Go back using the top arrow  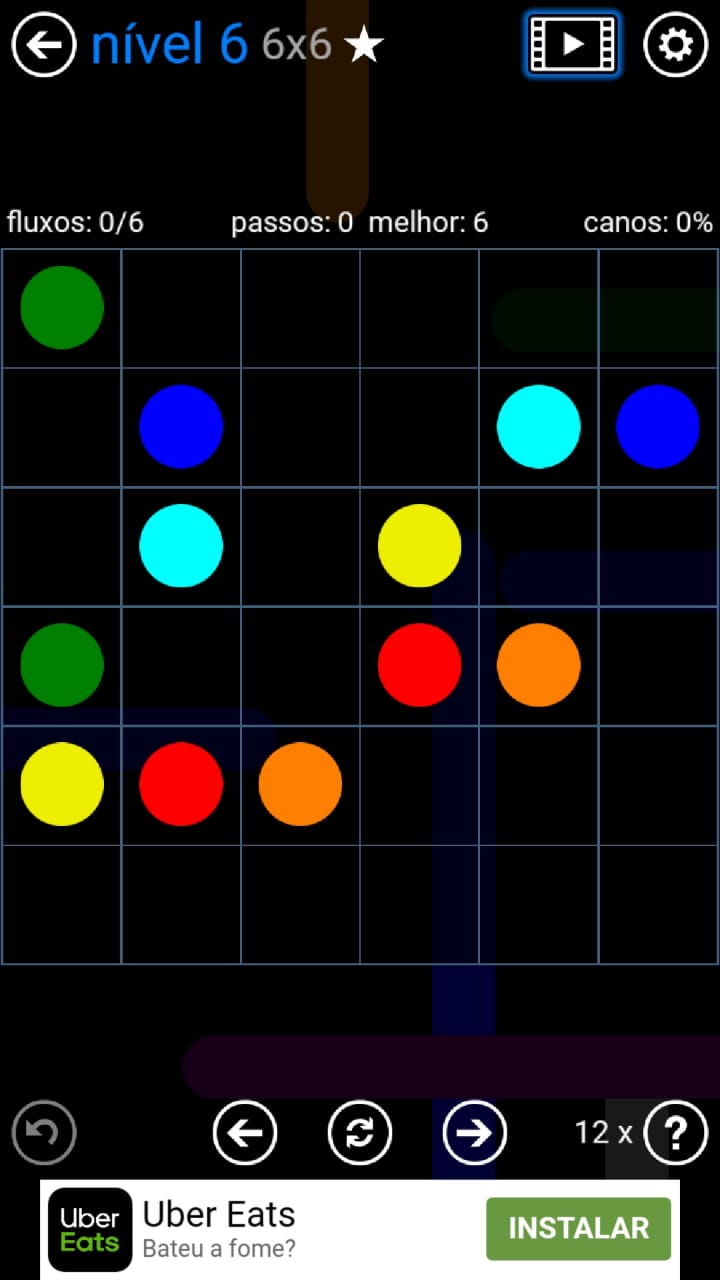pyautogui.click(x=44, y=45)
